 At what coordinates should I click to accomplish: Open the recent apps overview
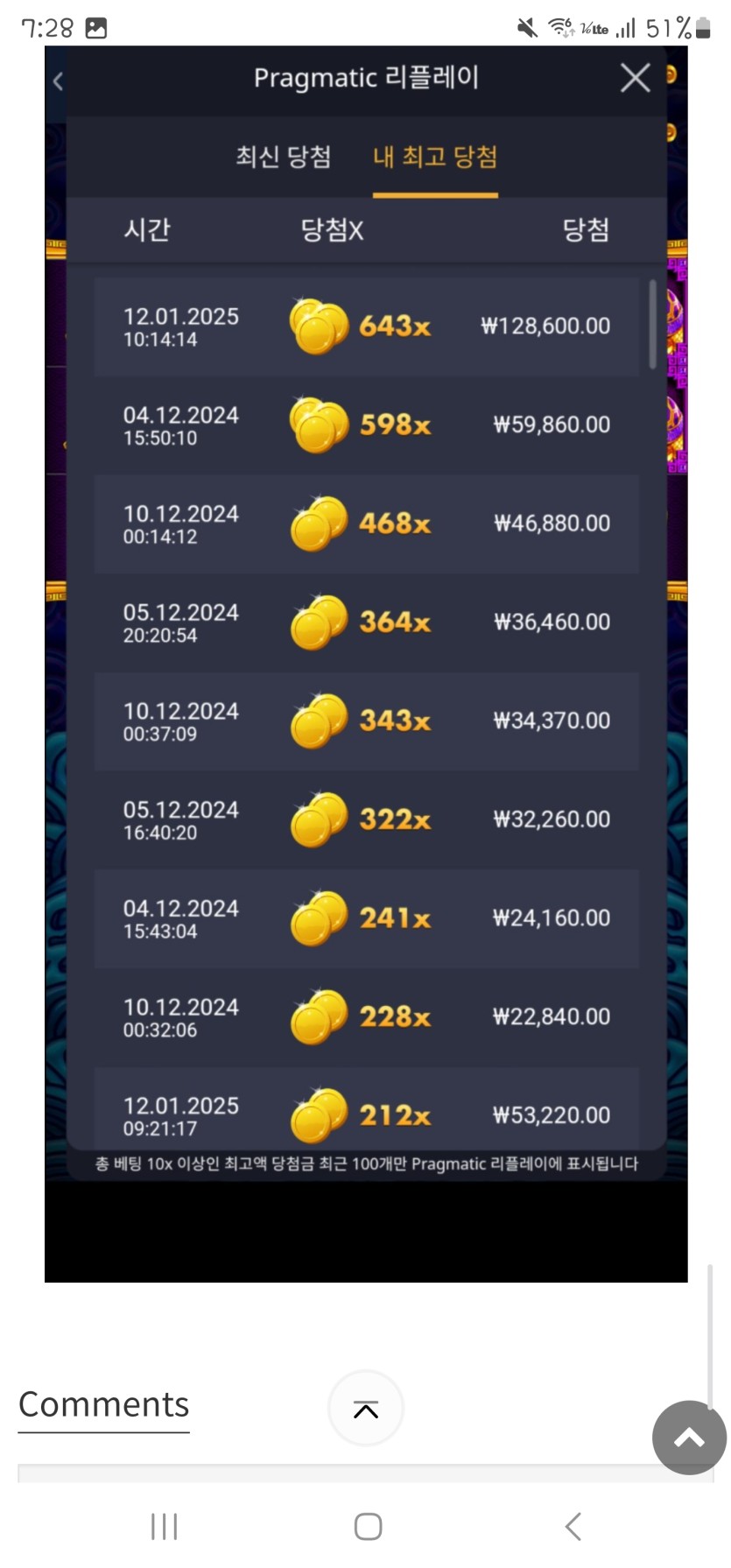tap(164, 1526)
